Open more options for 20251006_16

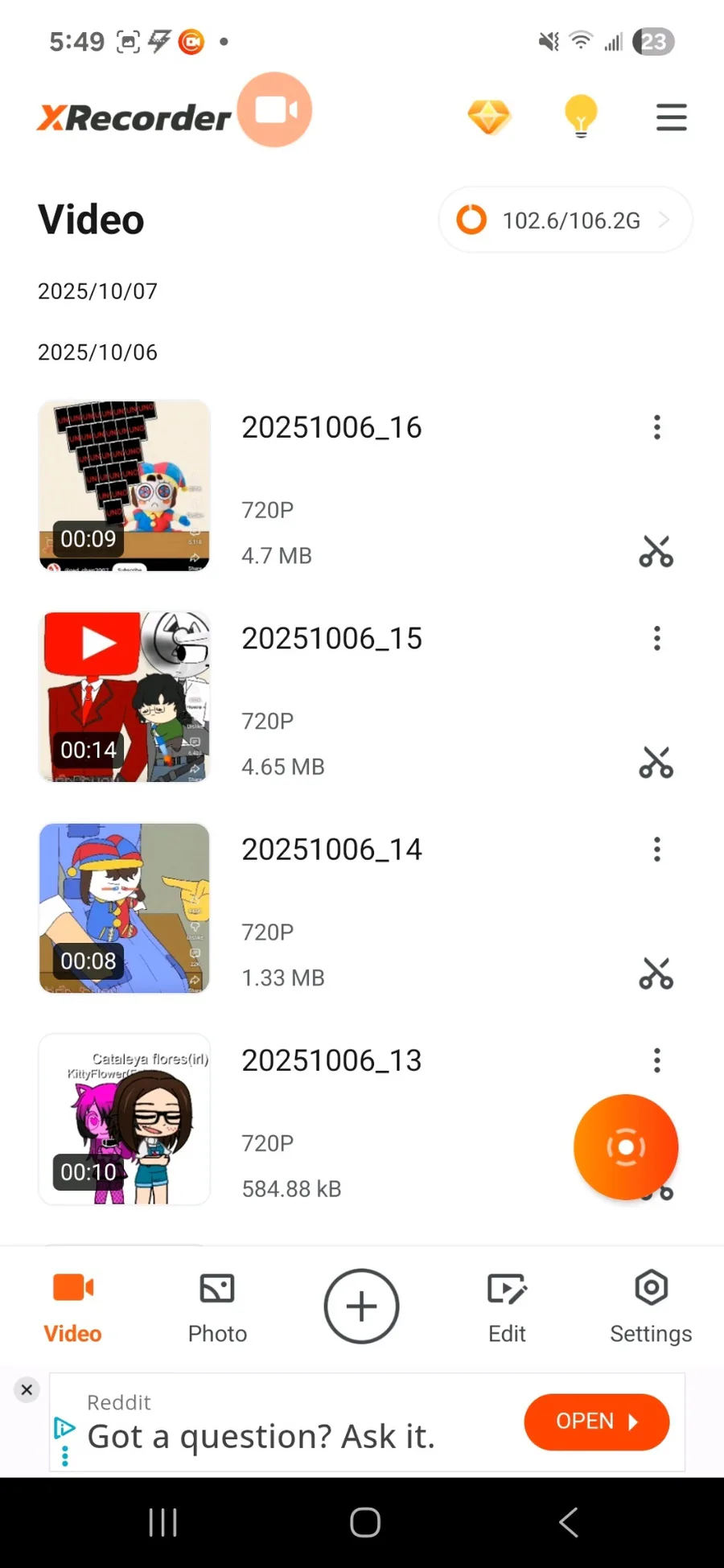[x=657, y=427]
